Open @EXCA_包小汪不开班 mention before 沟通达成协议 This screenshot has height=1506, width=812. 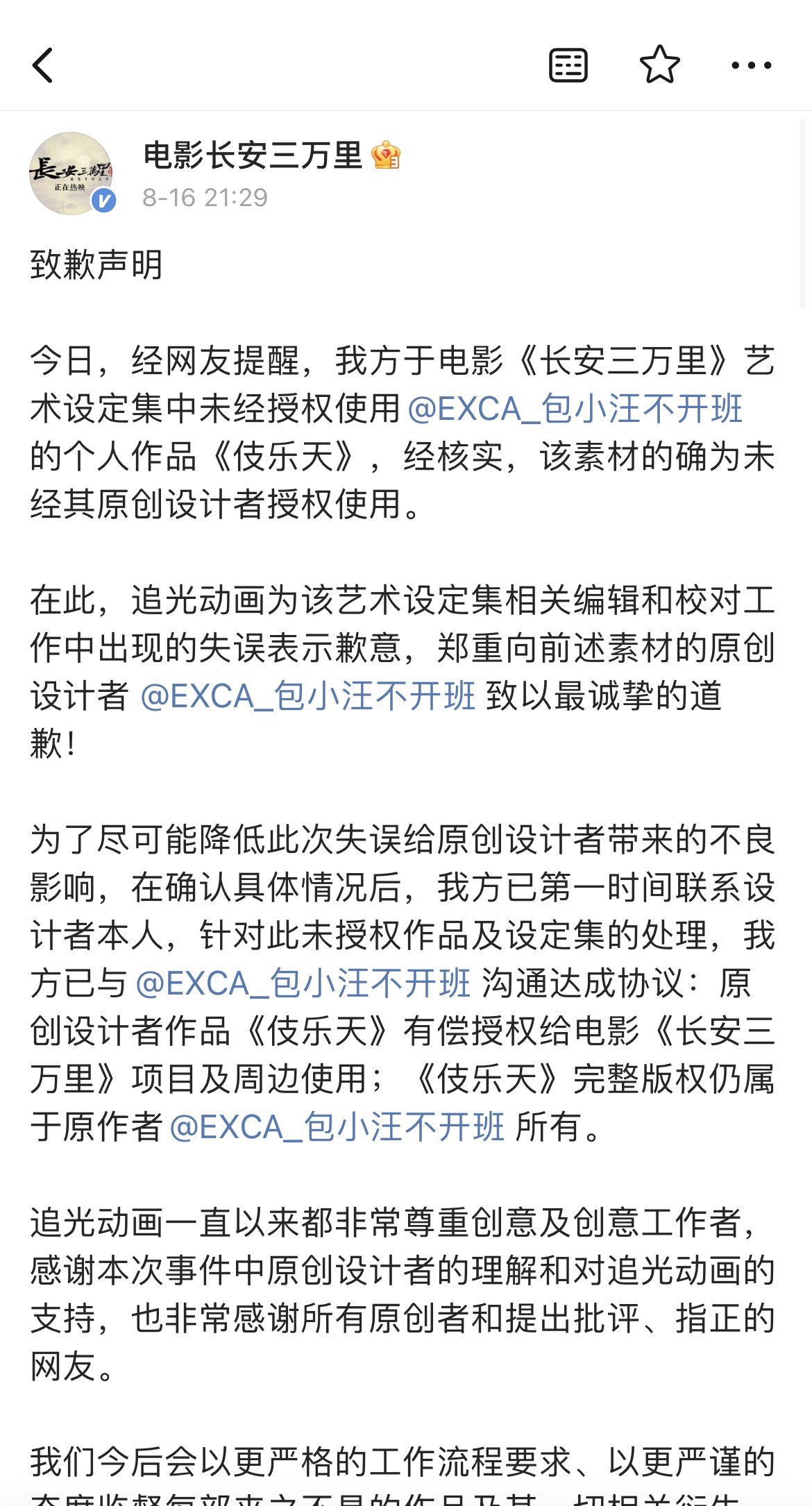coord(303,983)
